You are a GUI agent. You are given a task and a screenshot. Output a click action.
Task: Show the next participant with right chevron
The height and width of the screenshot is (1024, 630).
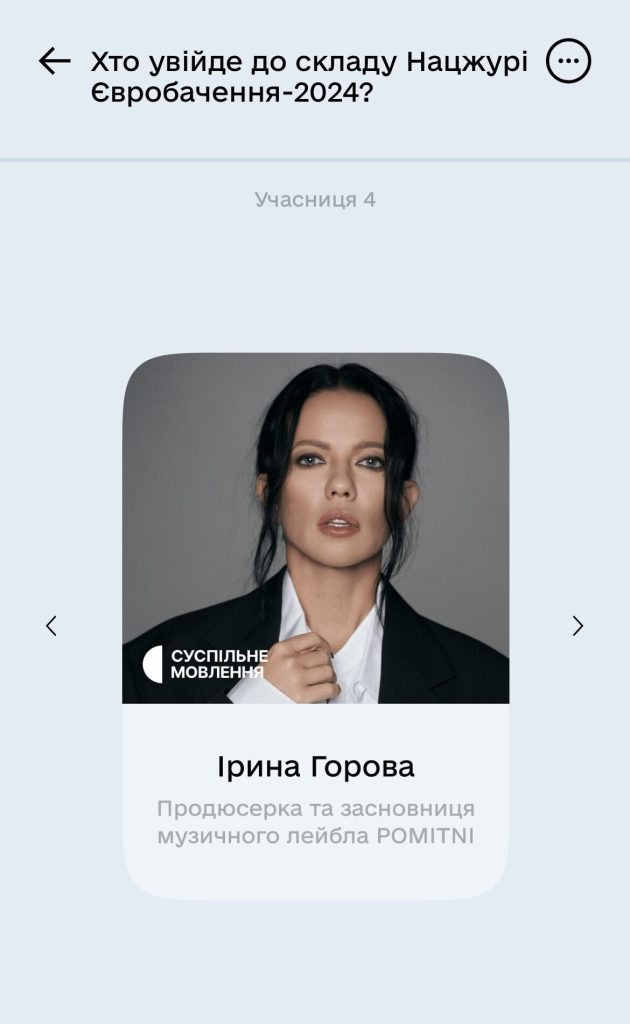[x=577, y=626]
